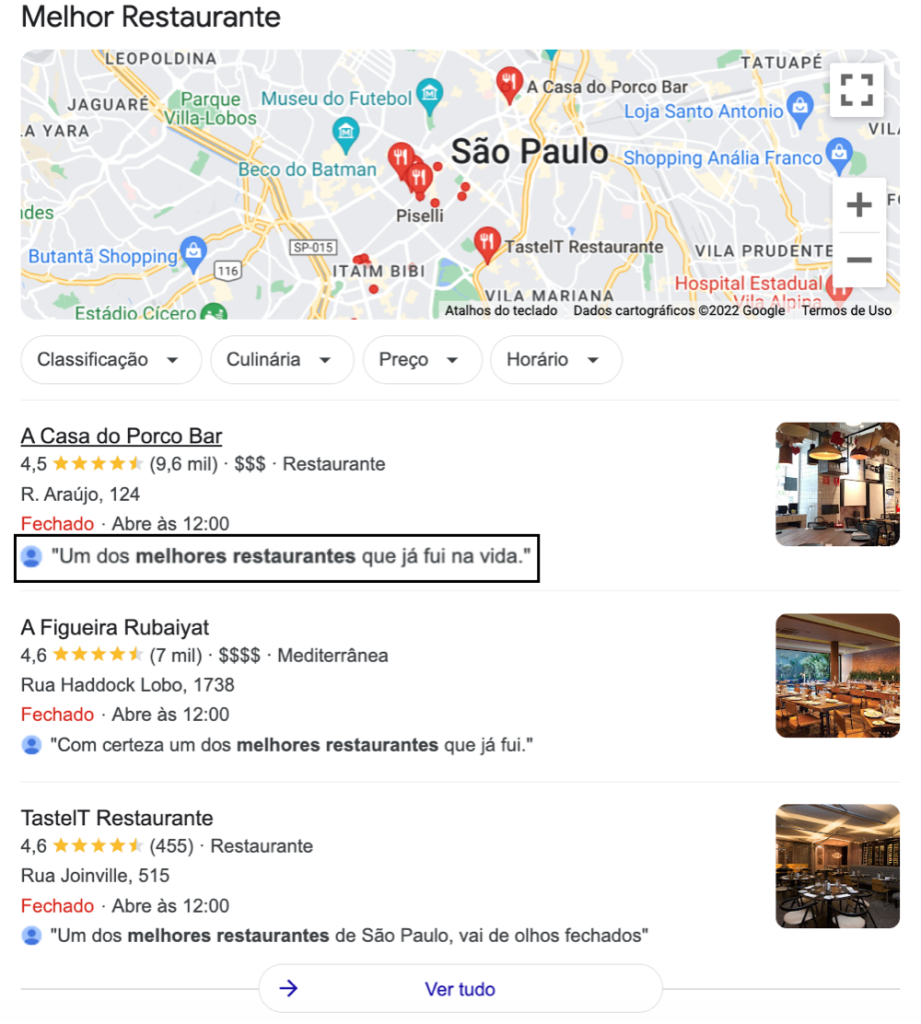Open the Horário filter dropdown

(555, 360)
